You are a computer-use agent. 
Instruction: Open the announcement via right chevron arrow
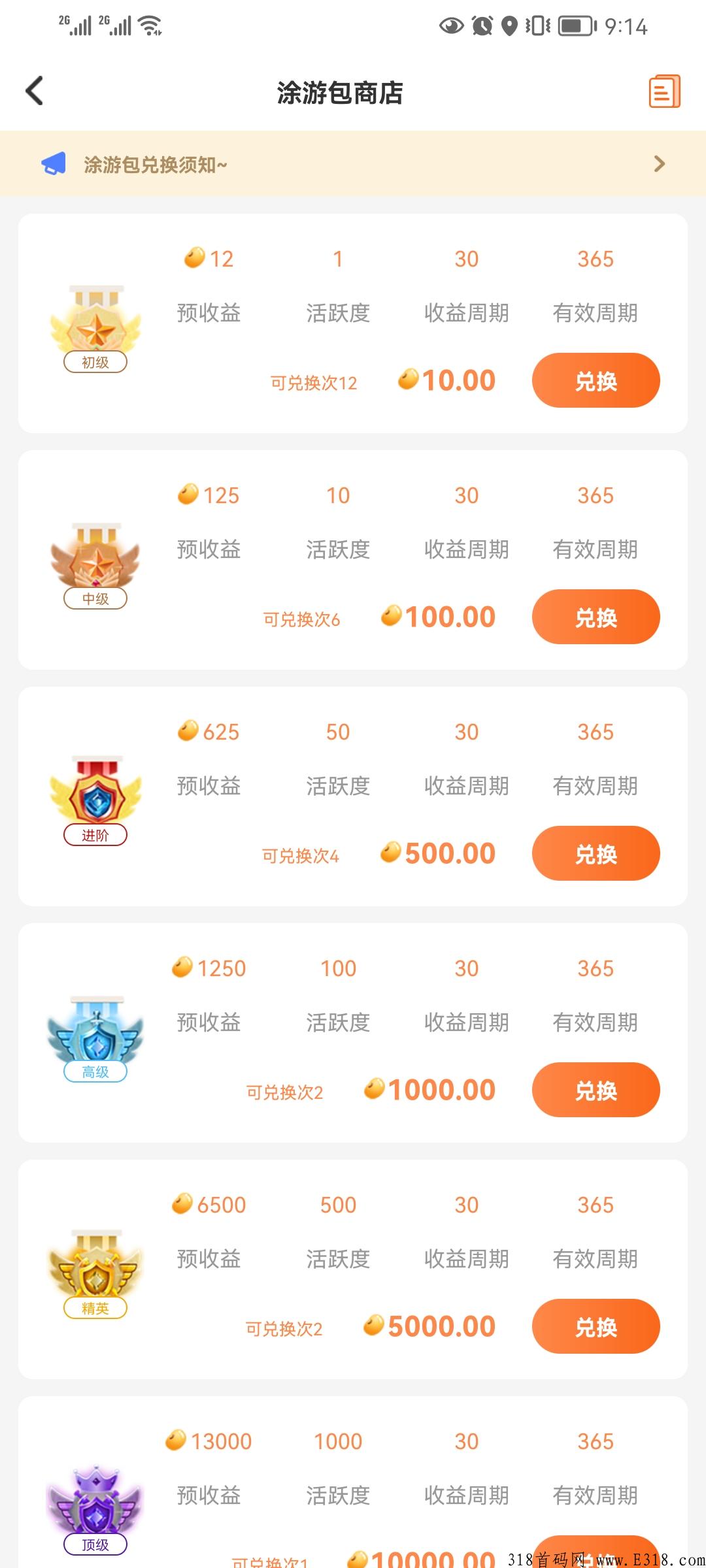pos(660,165)
